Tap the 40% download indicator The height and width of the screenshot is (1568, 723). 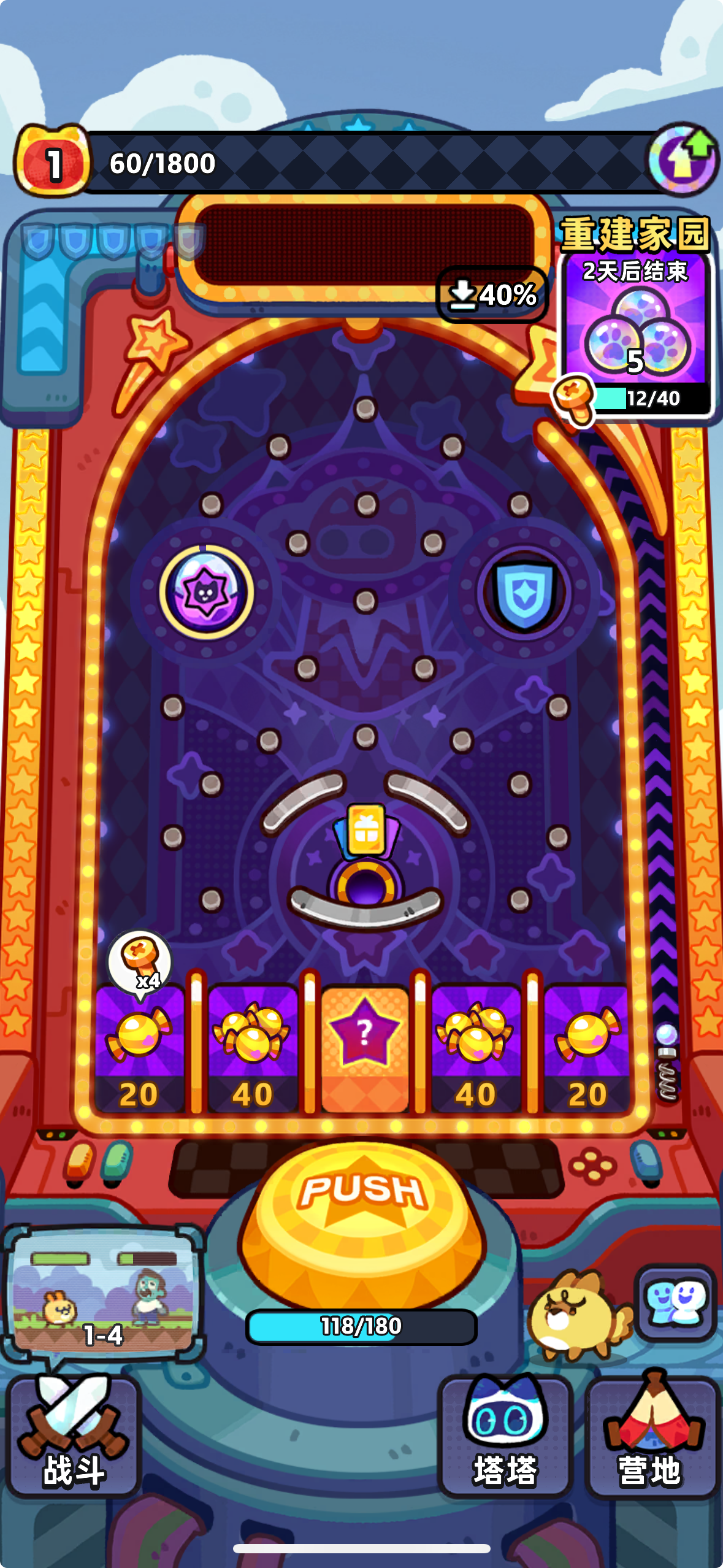click(x=492, y=294)
